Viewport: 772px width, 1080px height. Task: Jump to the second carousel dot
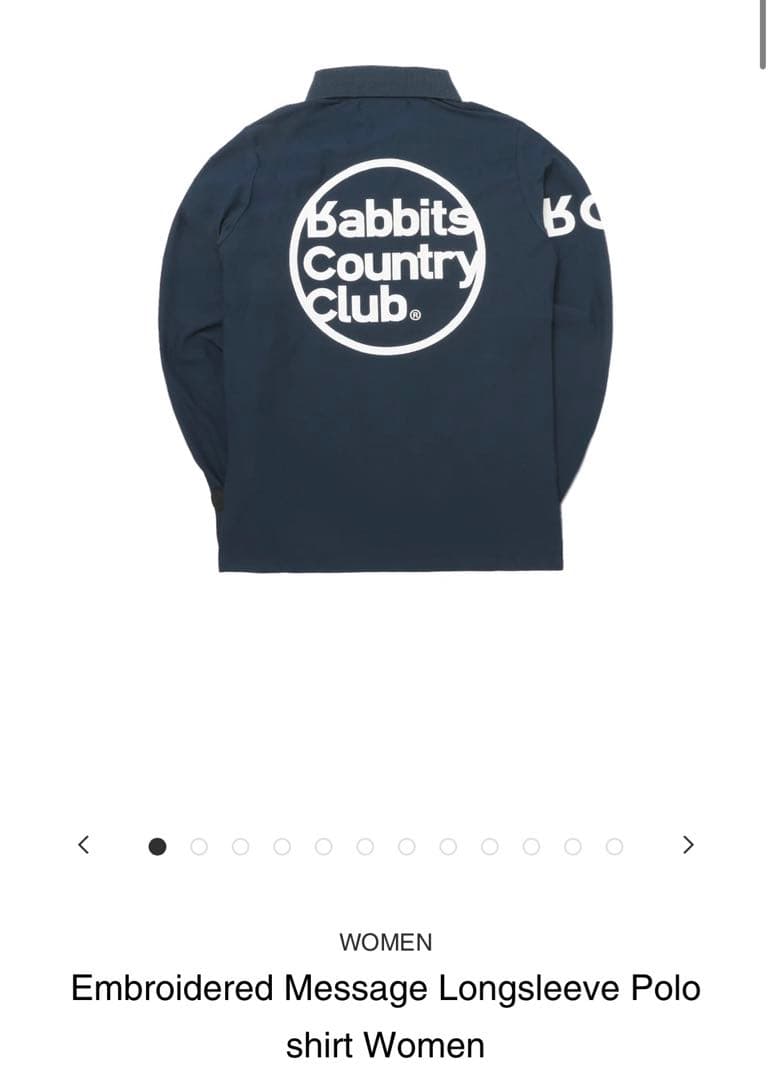pos(199,847)
